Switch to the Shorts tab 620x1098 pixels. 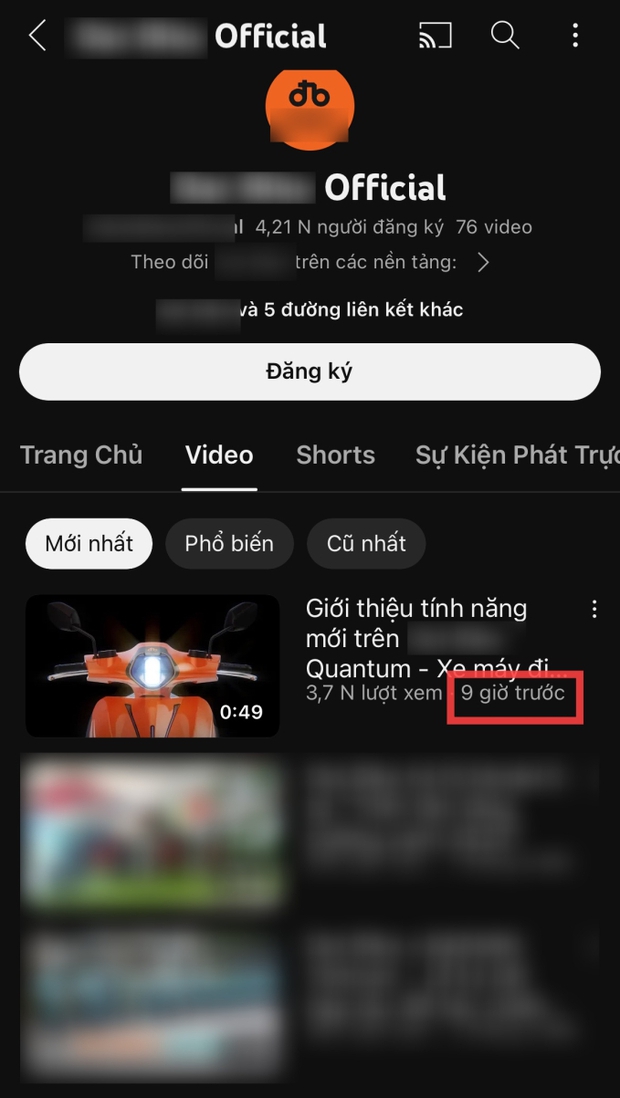pos(335,455)
